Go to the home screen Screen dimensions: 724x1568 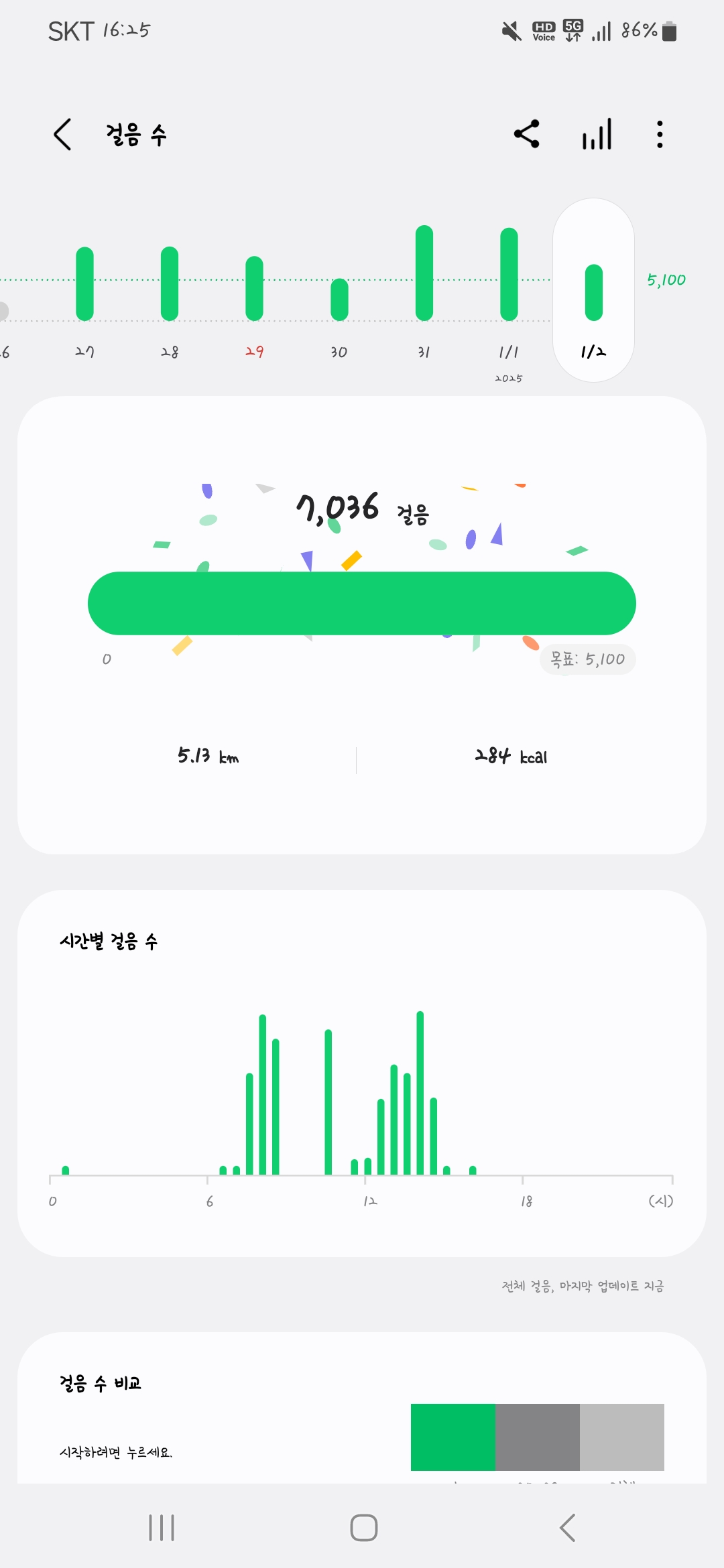click(x=363, y=1528)
